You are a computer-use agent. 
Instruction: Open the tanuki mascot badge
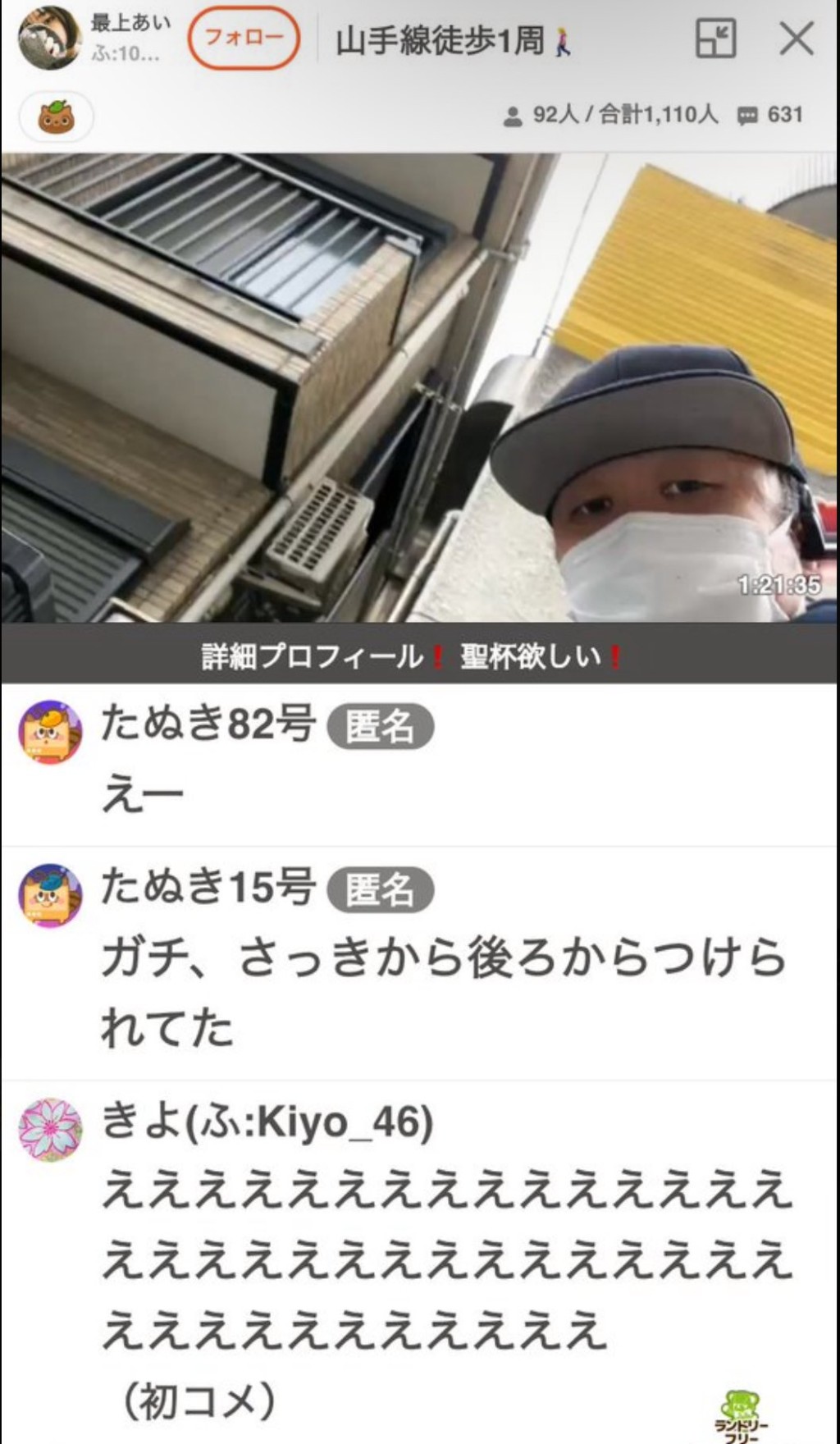pyautogui.click(x=56, y=117)
